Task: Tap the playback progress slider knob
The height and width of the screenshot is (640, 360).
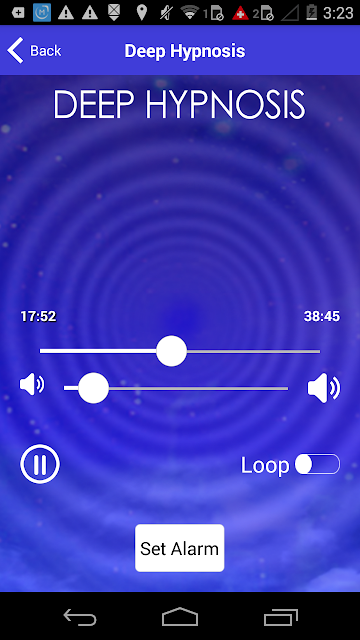Action: 171,351
